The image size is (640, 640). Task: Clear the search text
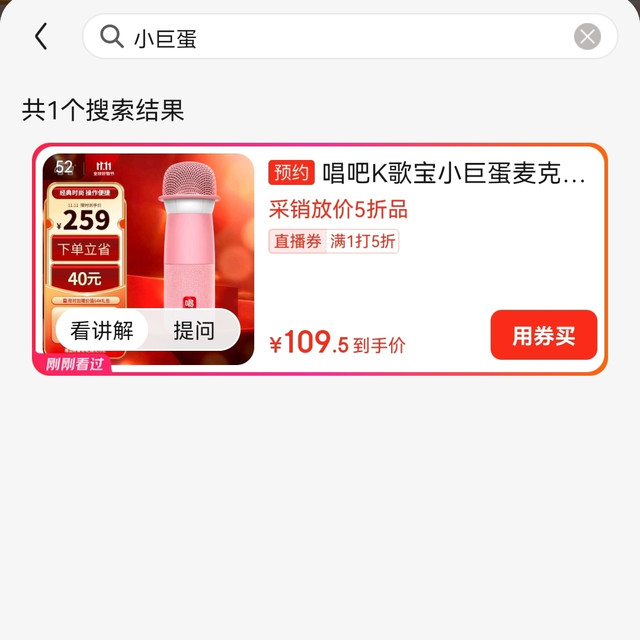(x=587, y=37)
